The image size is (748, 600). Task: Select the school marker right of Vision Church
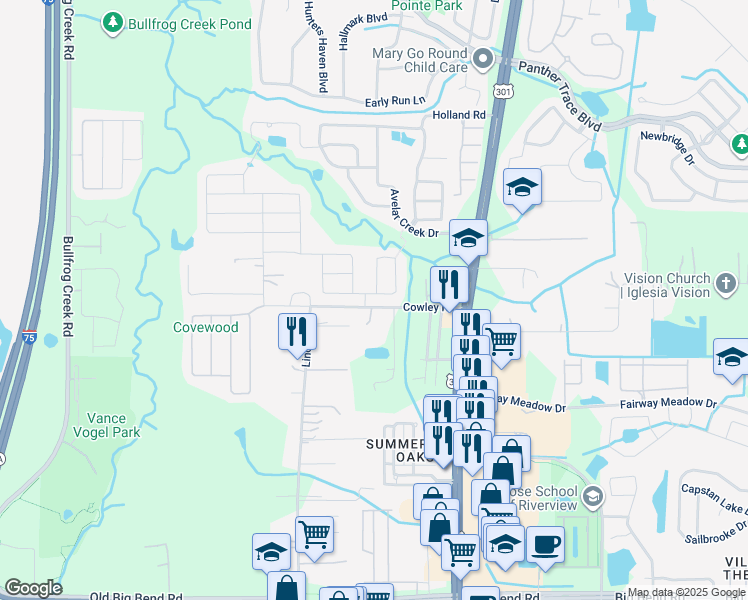pos(732,358)
